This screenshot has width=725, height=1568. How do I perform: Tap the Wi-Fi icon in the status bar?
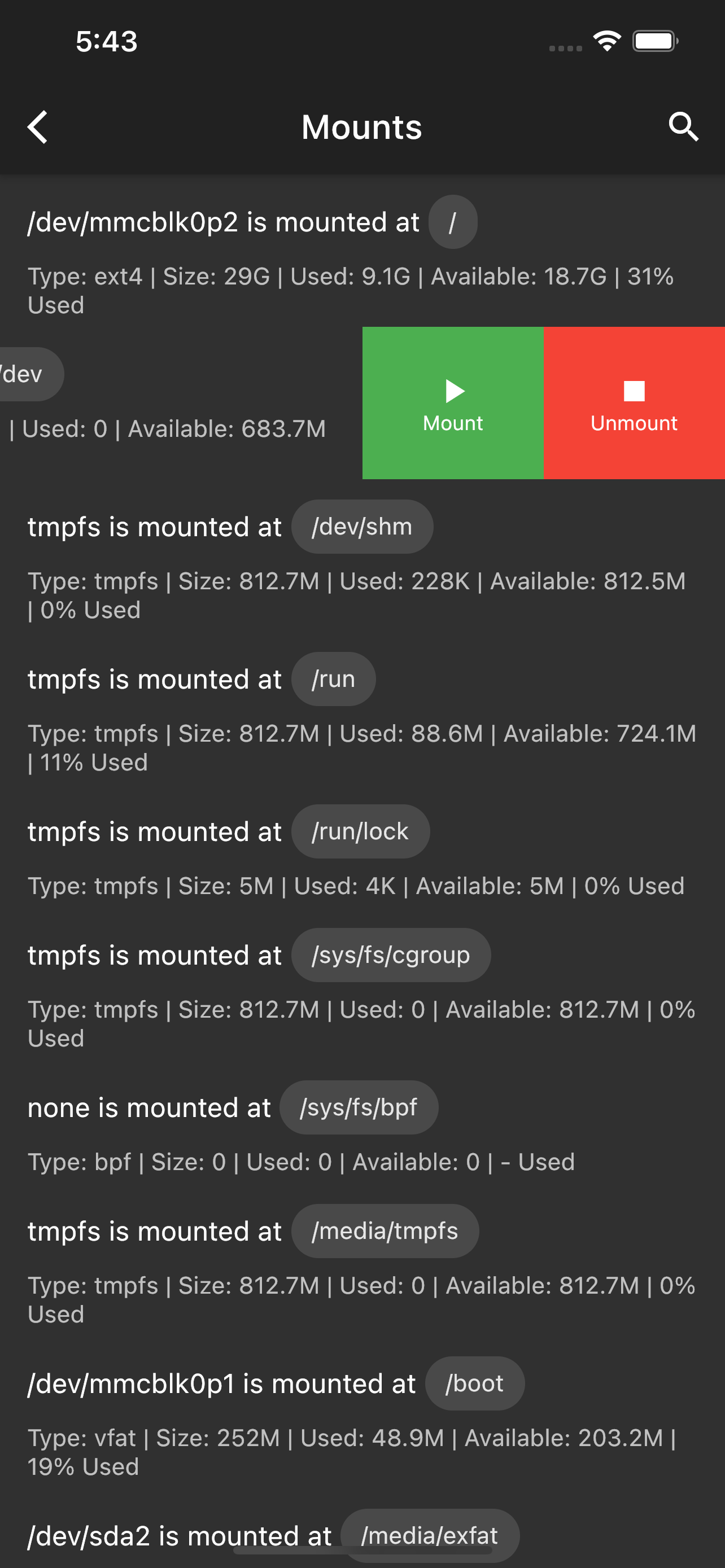click(x=606, y=40)
